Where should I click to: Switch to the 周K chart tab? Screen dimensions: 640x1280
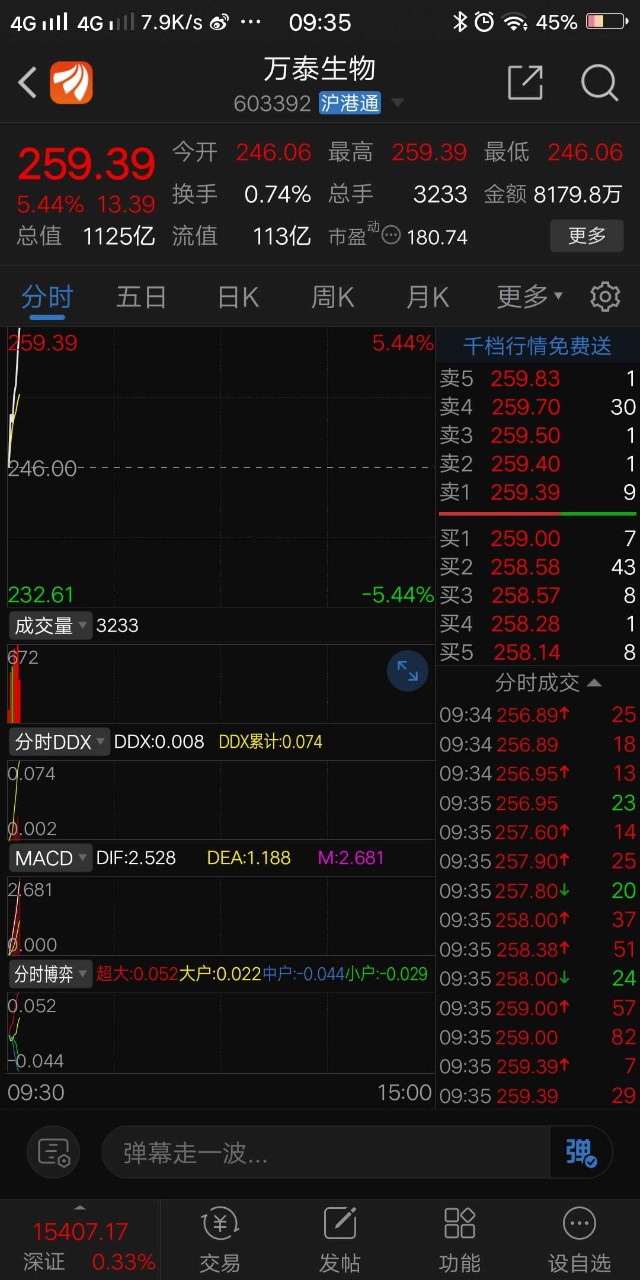pyautogui.click(x=333, y=297)
